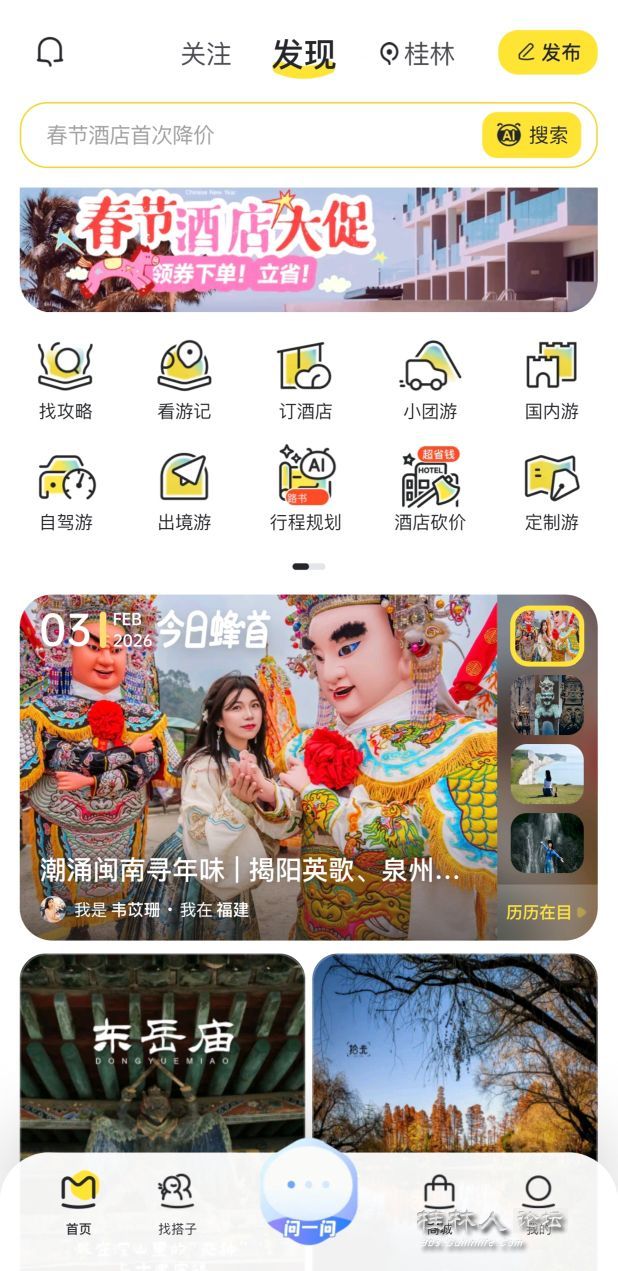The image size is (618, 1271).
Task: Select 订酒店
Action: coord(305,381)
